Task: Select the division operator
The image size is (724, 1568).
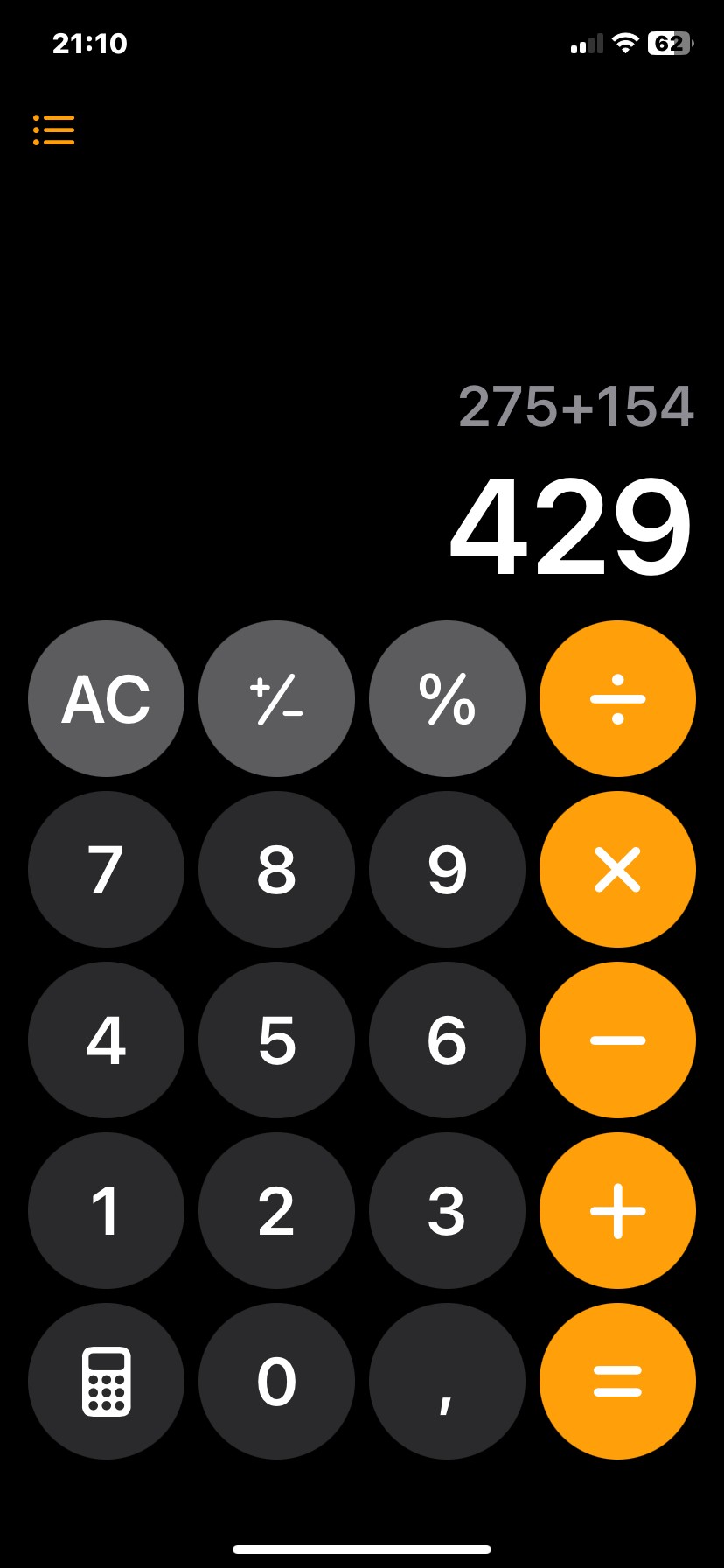Action: click(x=617, y=698)
